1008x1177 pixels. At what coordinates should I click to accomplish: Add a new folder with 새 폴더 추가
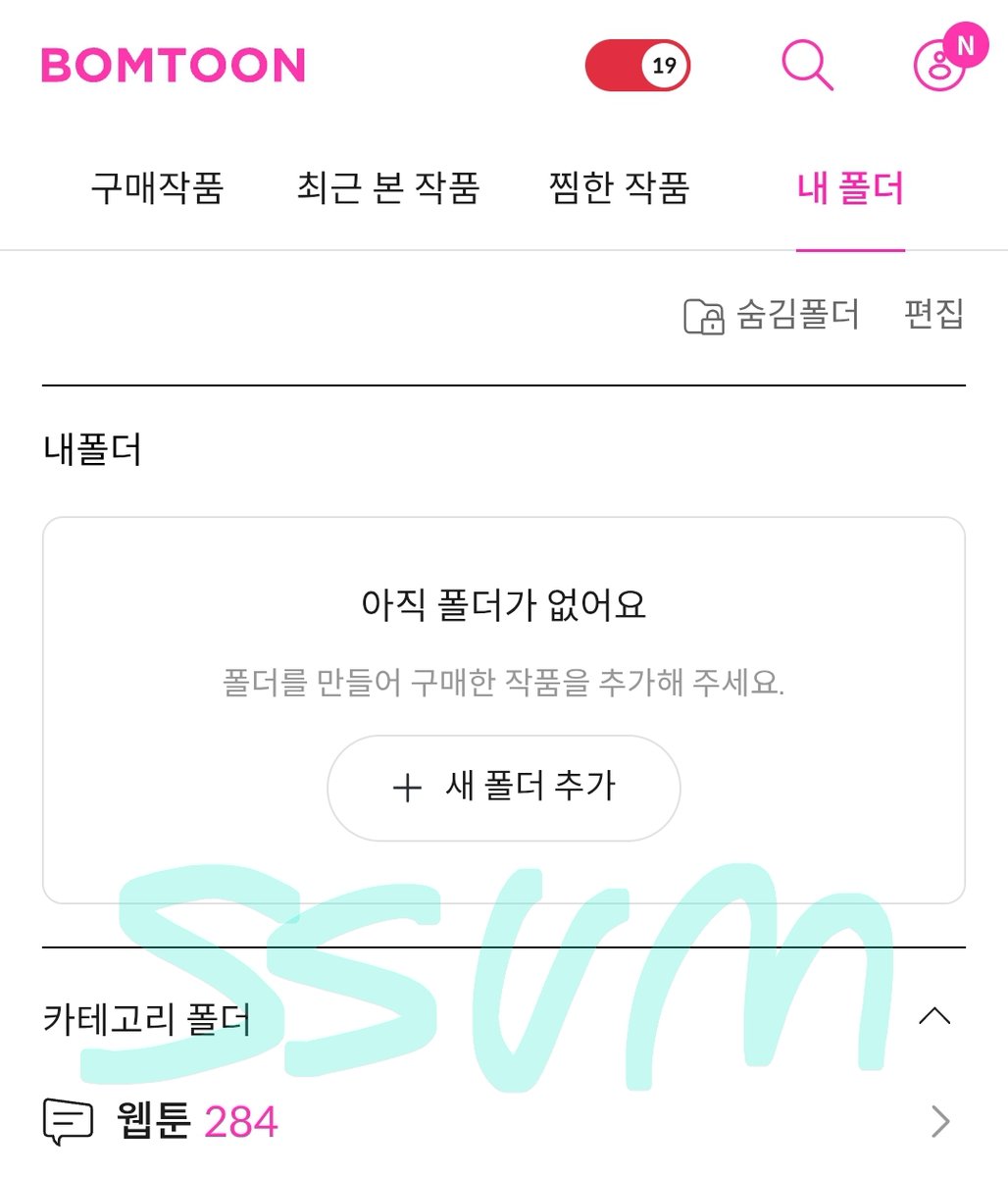tap(504, 788)
